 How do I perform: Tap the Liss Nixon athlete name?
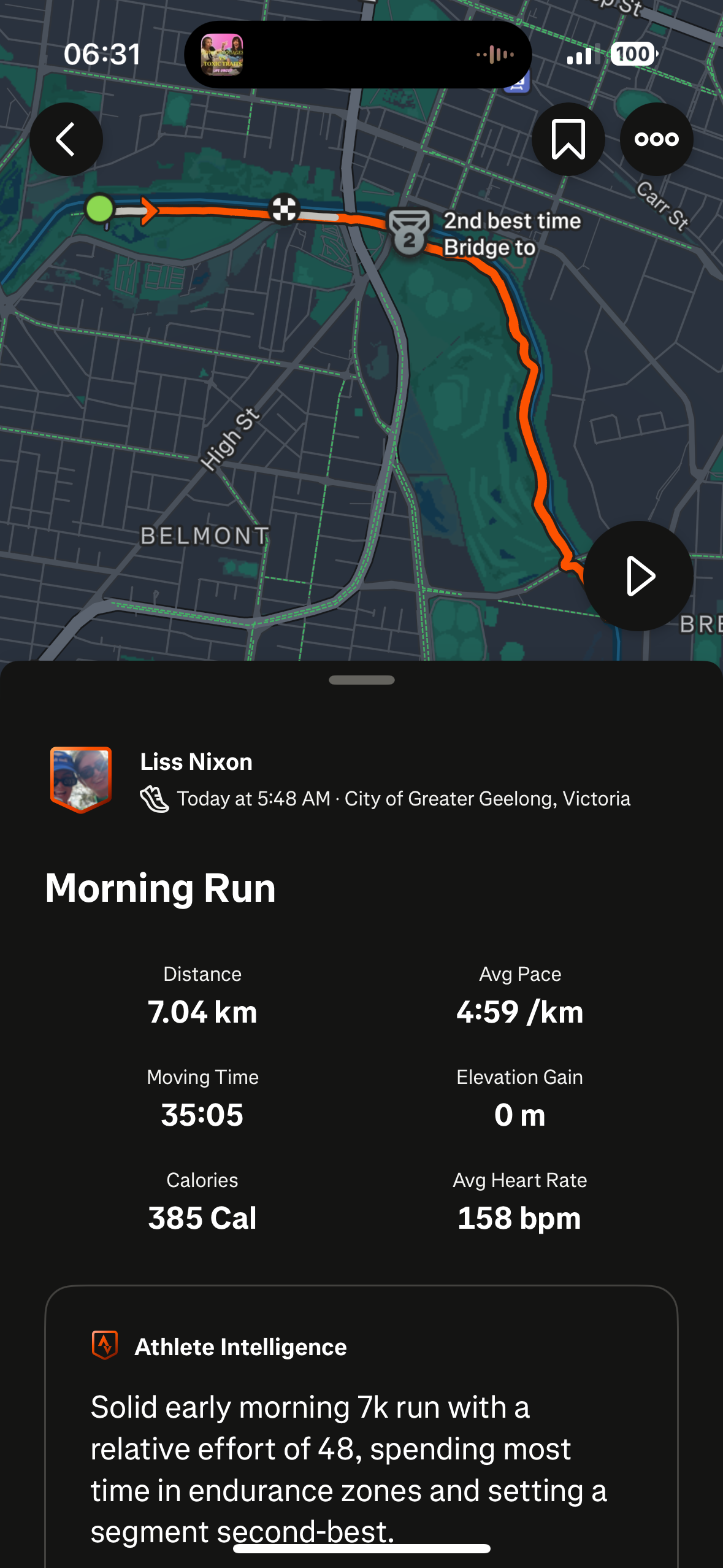196,761
